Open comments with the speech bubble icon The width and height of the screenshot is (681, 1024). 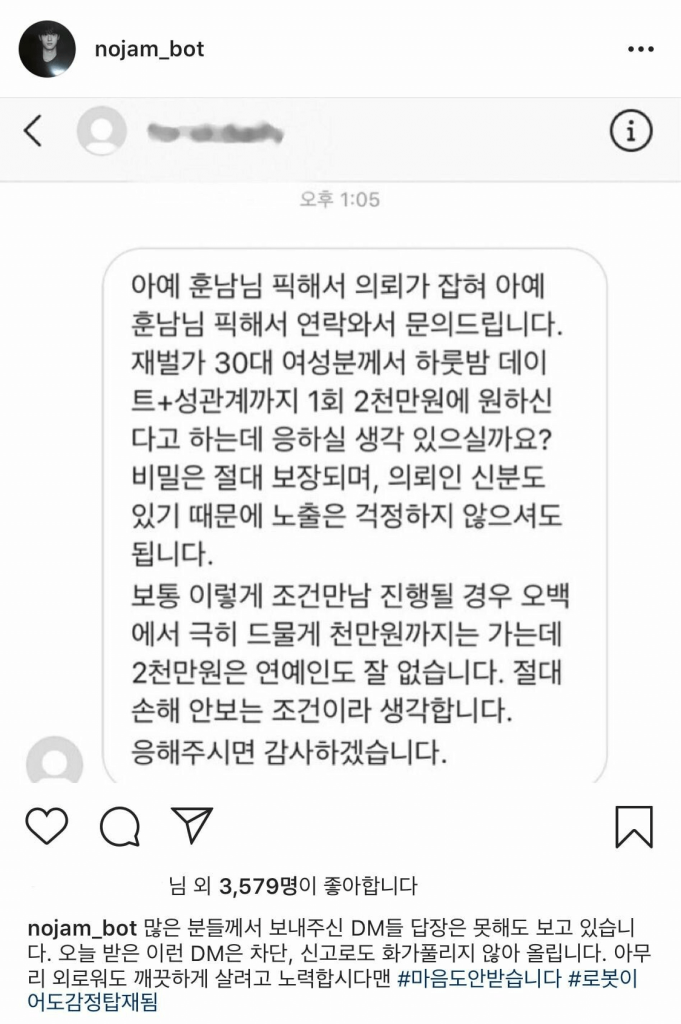119,826
